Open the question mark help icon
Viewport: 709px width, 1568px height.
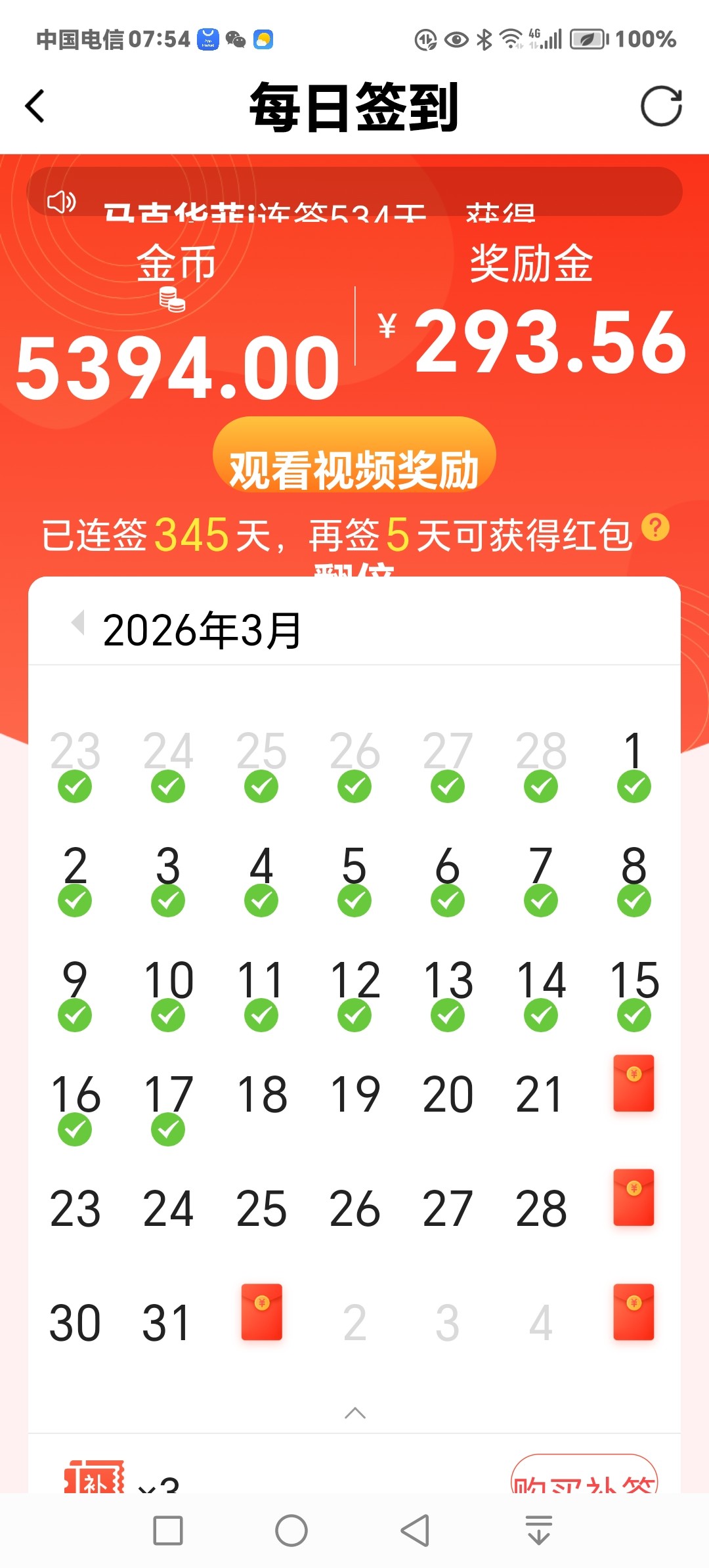click(x=655, y=527)
